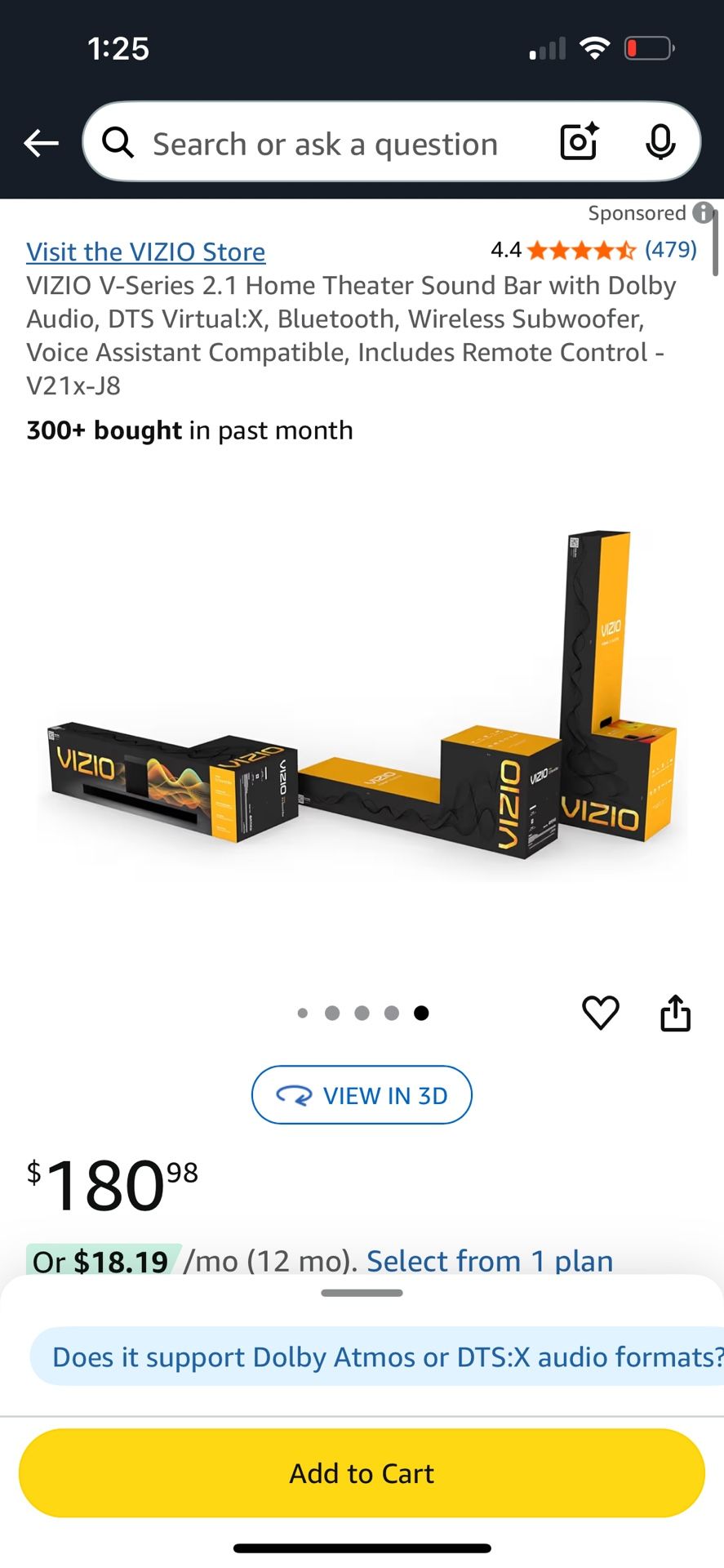724x1568 pixels.
Task: Go back using the arrow icon
Action: tap(41, 144)
